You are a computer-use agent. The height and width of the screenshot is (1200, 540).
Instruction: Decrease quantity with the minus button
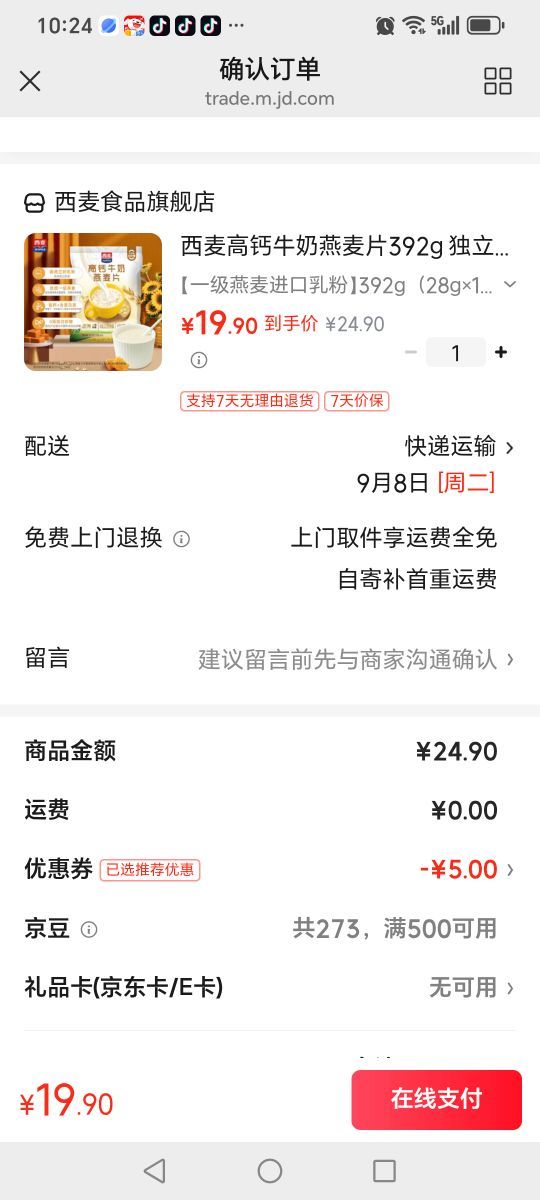411,352
